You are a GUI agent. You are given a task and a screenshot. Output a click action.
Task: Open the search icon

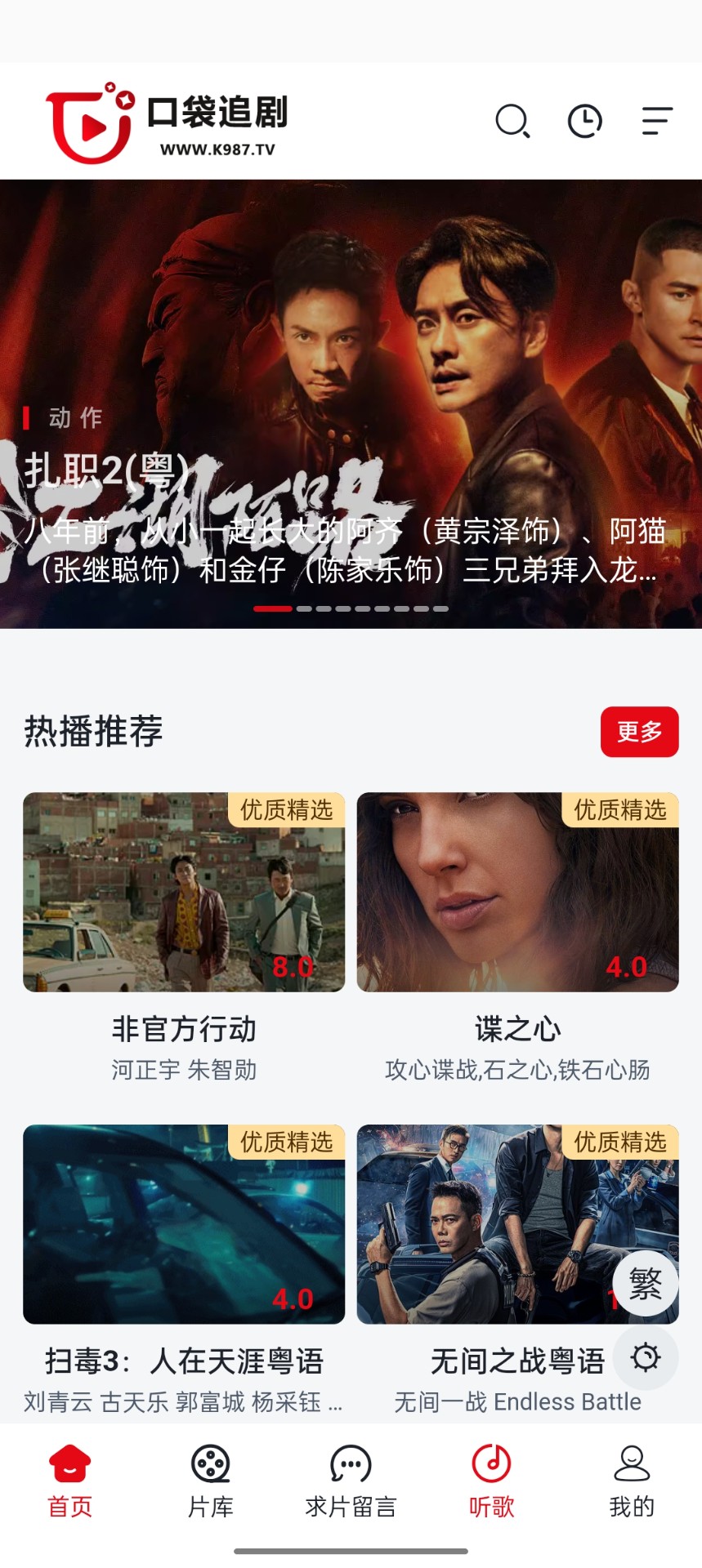pyautogui.click(x=512, y=121)
